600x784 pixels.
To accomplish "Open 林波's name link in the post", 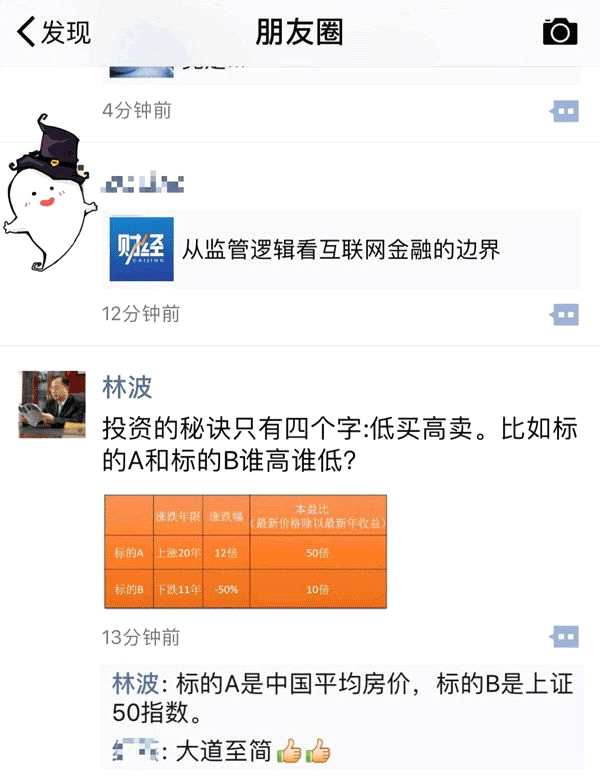I will pos(127,387).
